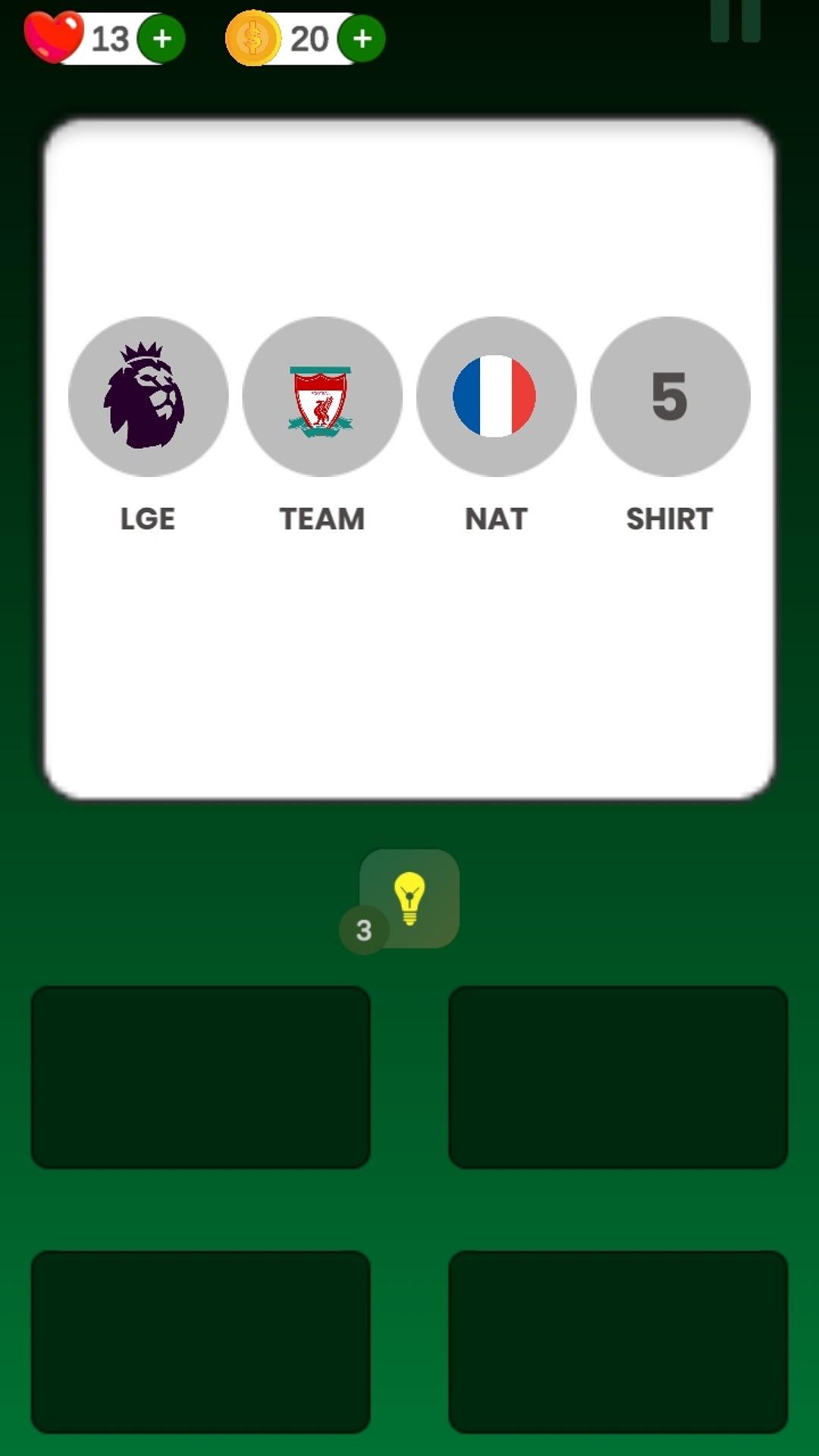Pause the game
819x1456 pixels.
pos(736,20)
